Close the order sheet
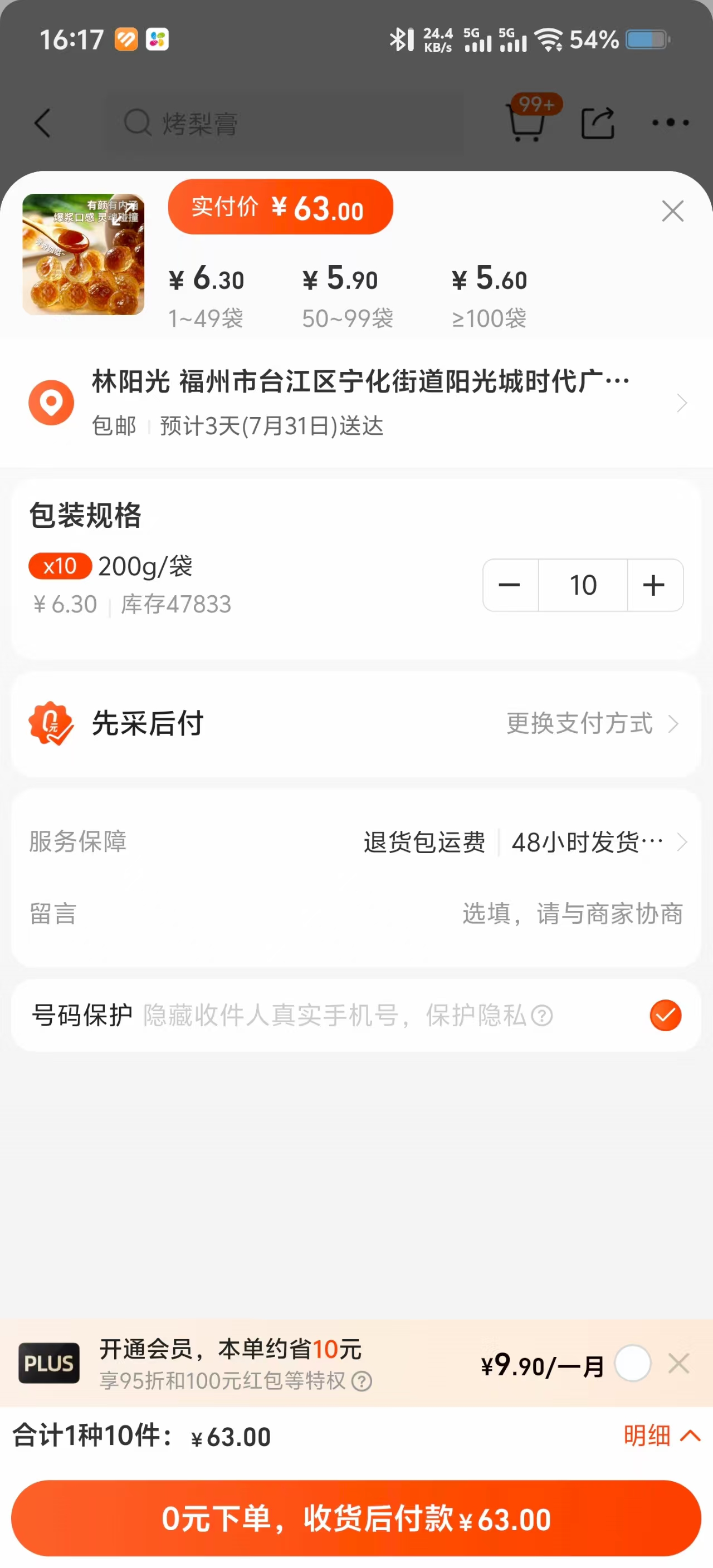 click(x=672, y=211)
